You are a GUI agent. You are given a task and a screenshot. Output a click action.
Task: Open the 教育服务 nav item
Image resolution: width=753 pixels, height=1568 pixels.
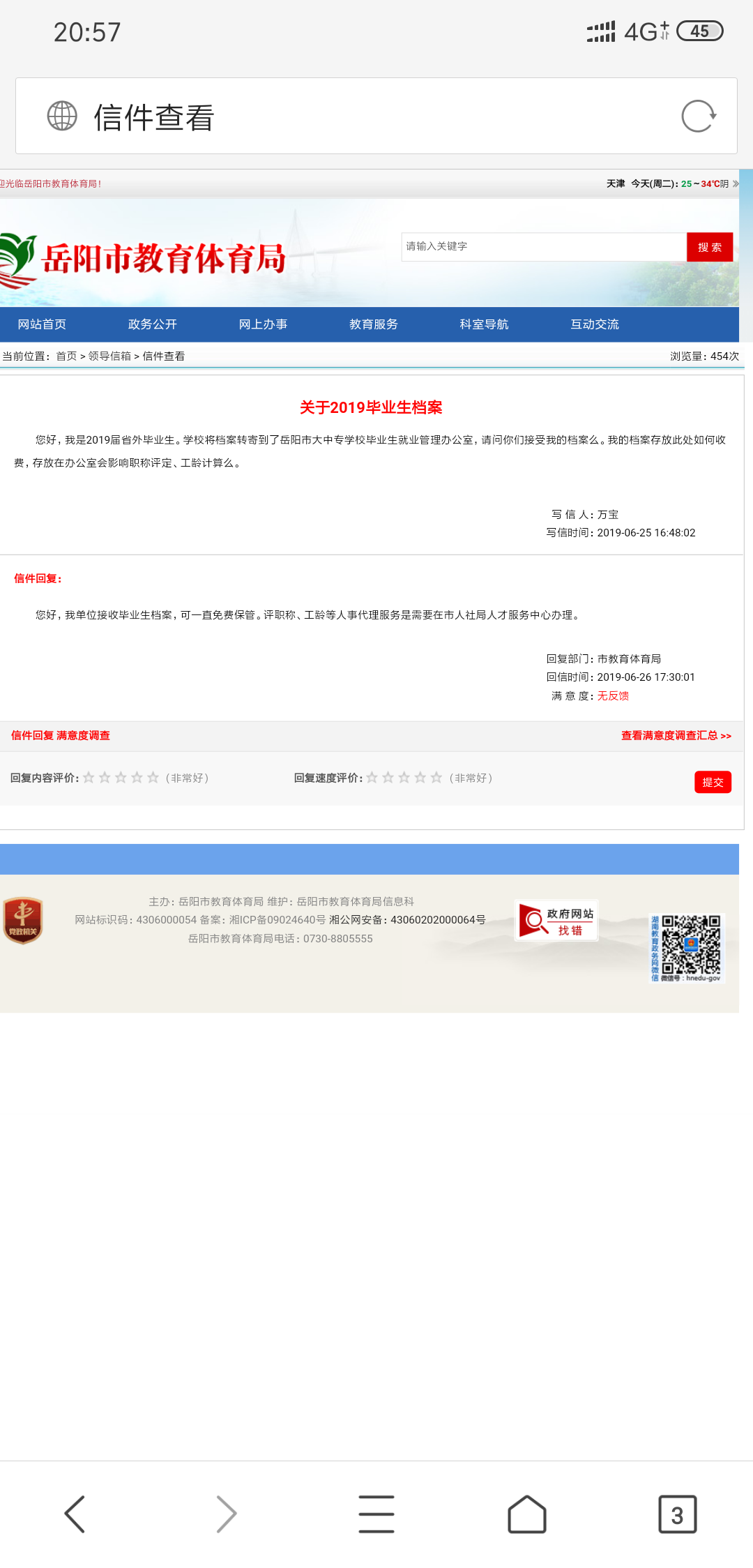(x=373, y=324)
